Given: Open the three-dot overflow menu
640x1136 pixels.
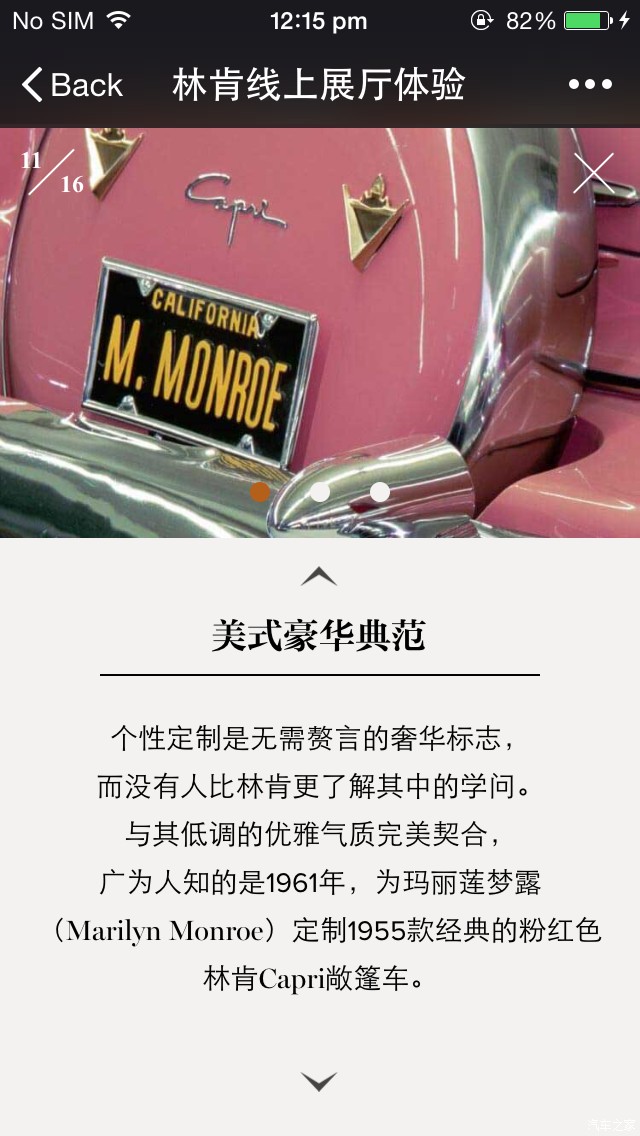Looking at the screenshot, I should (x=590, y=85).
